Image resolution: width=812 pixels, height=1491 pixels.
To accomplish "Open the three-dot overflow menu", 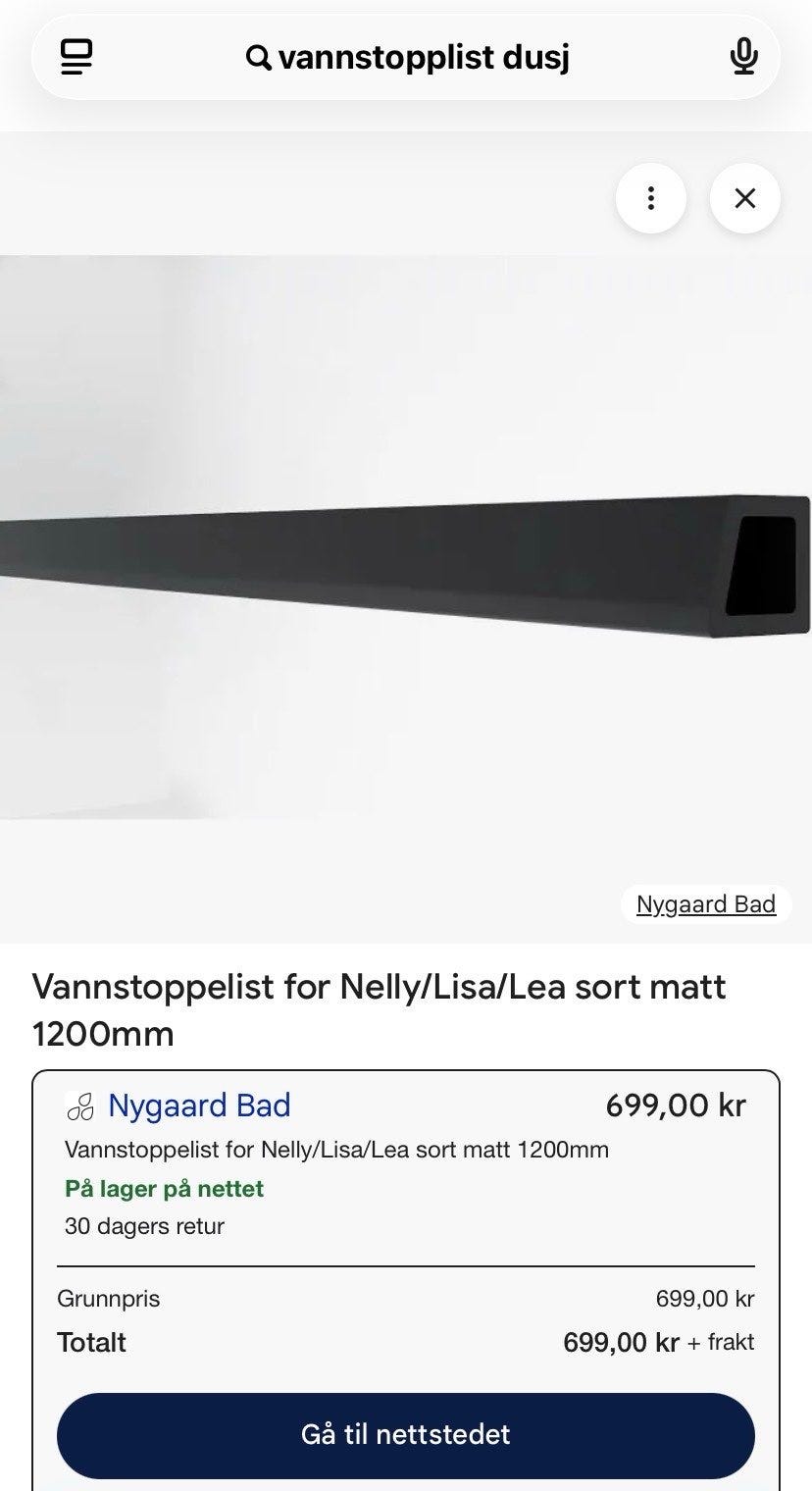I will click(650, 198).
